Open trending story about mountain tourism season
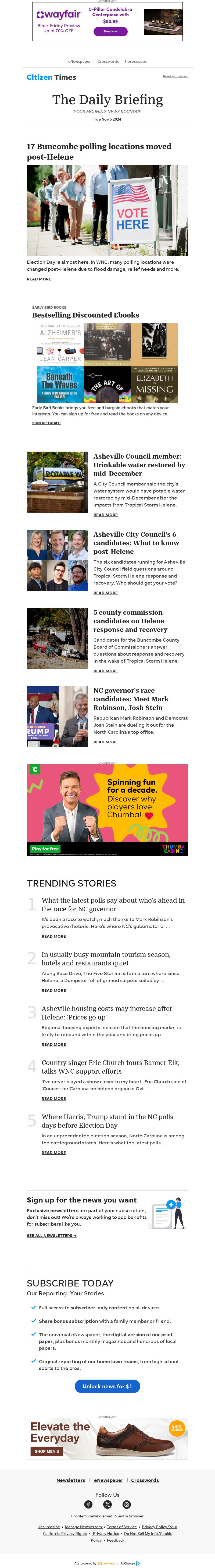This screenshot has width=215, height=1568. click(x=106, y=959)
